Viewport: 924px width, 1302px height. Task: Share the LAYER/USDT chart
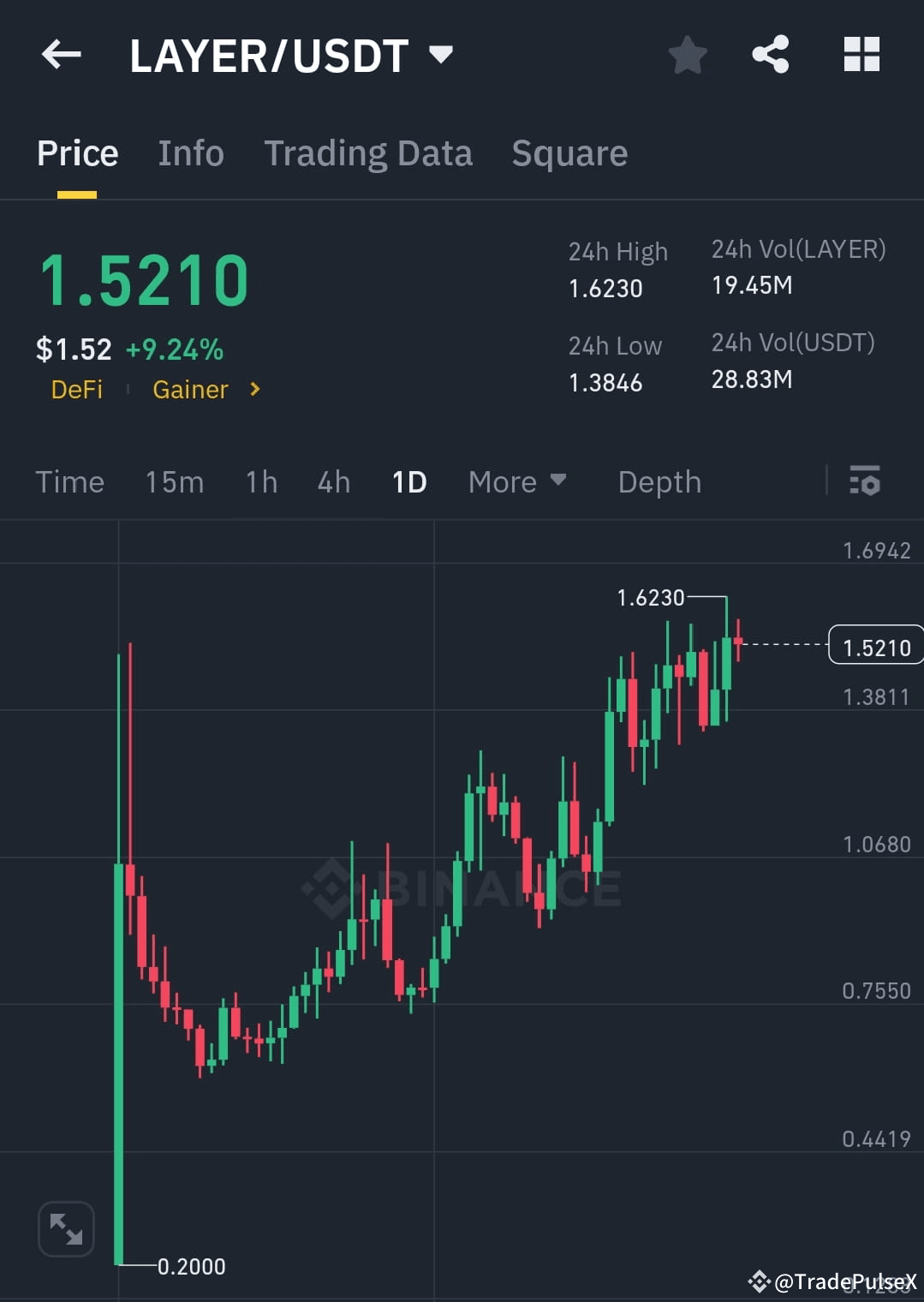pos(770,54)
